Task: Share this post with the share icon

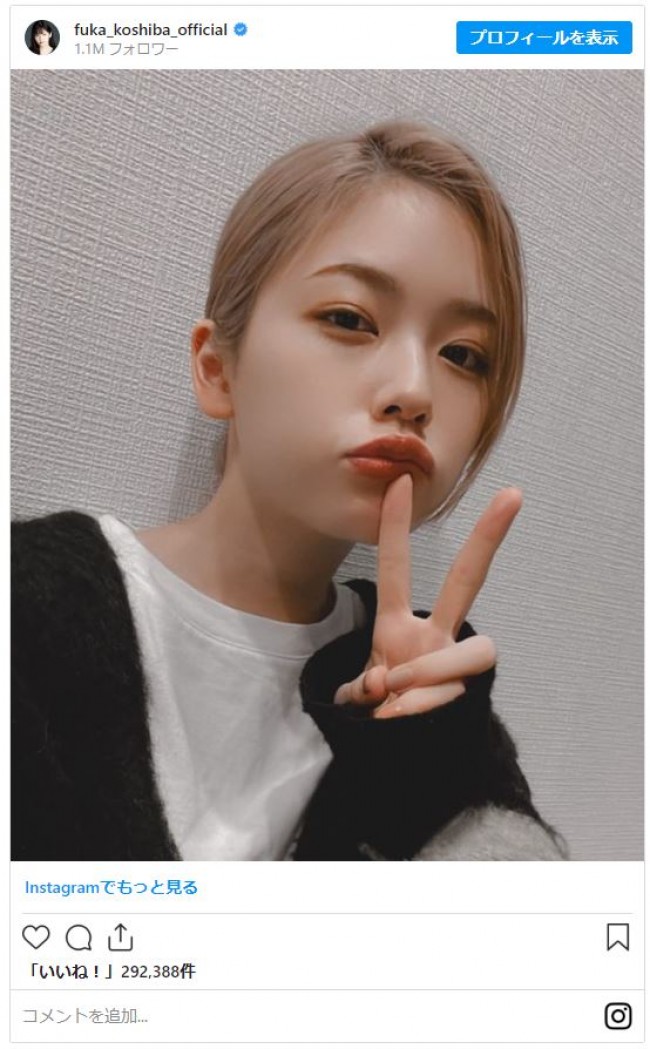Action: pos(120,937)
